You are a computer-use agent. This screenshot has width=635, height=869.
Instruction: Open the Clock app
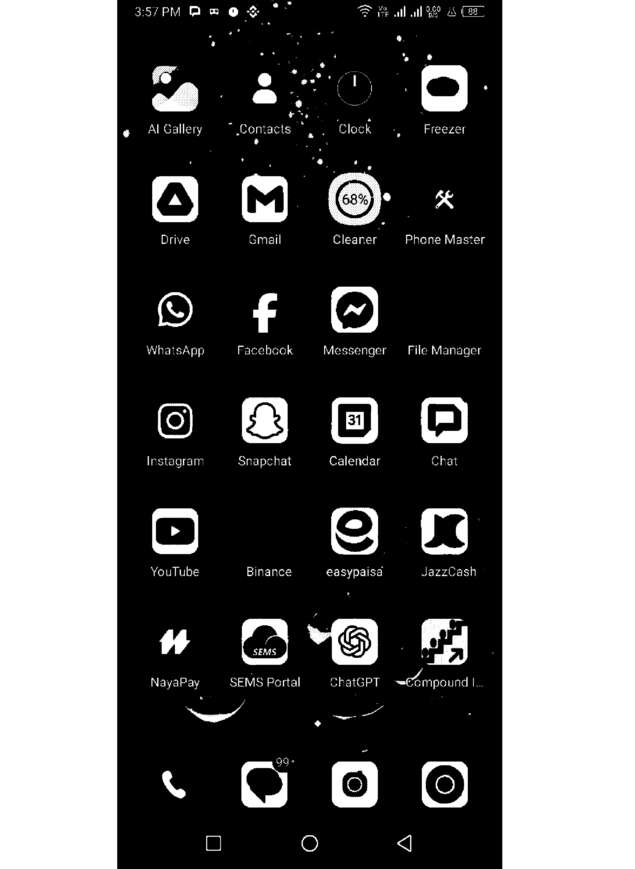(x=354, y=90)
